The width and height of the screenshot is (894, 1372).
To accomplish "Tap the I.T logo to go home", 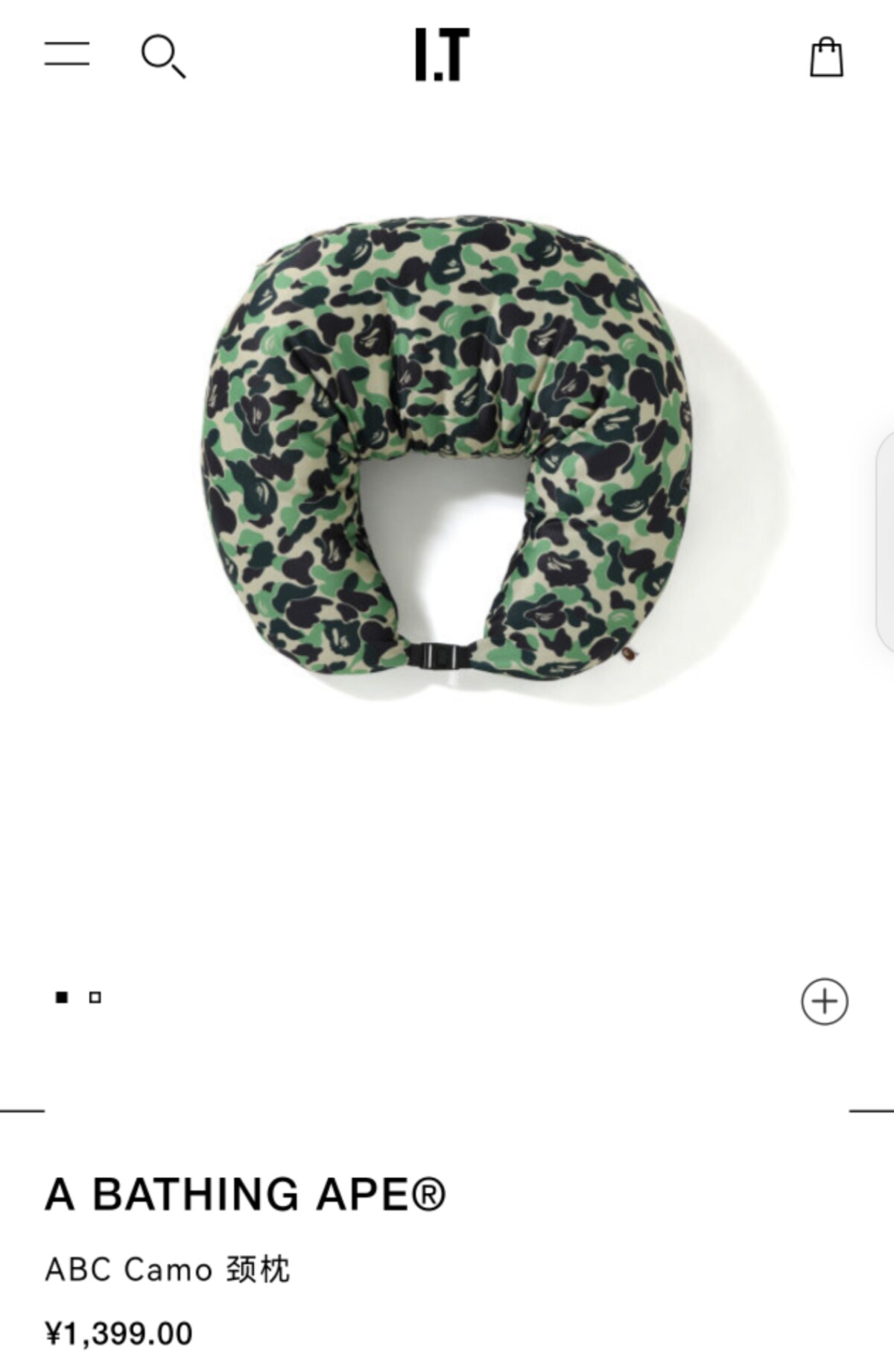I will tap(442, 54).
